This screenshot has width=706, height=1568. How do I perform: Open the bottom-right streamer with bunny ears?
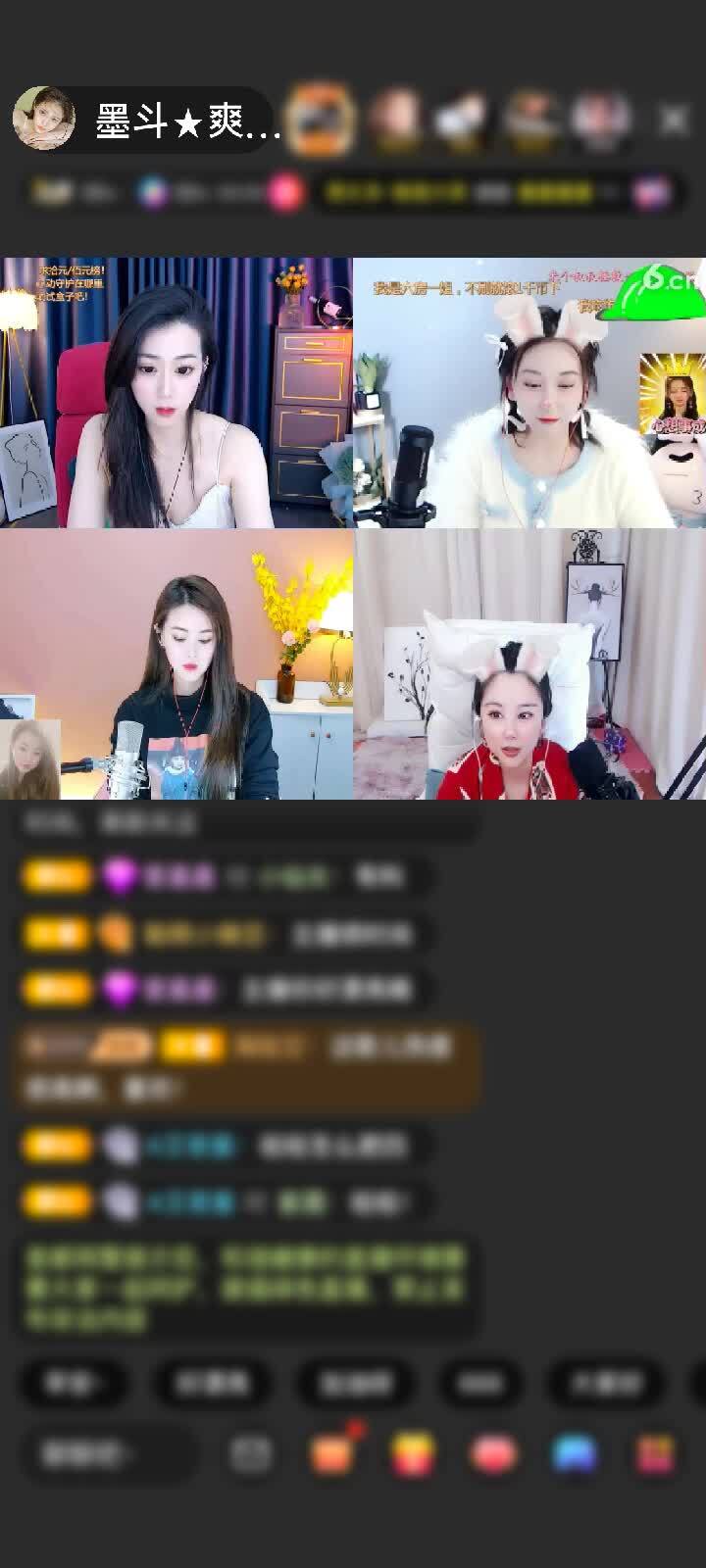(529, 664)
